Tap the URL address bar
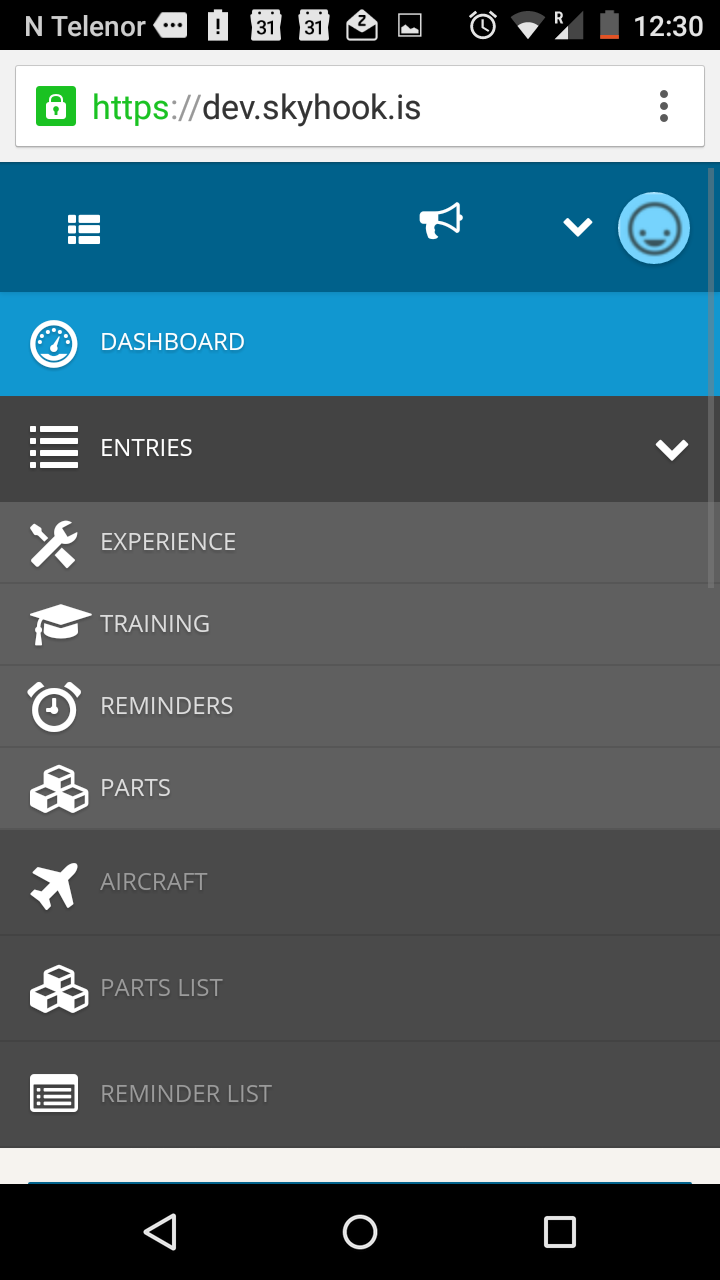This screenshot has height=1280, width=720. click(330, 107)
